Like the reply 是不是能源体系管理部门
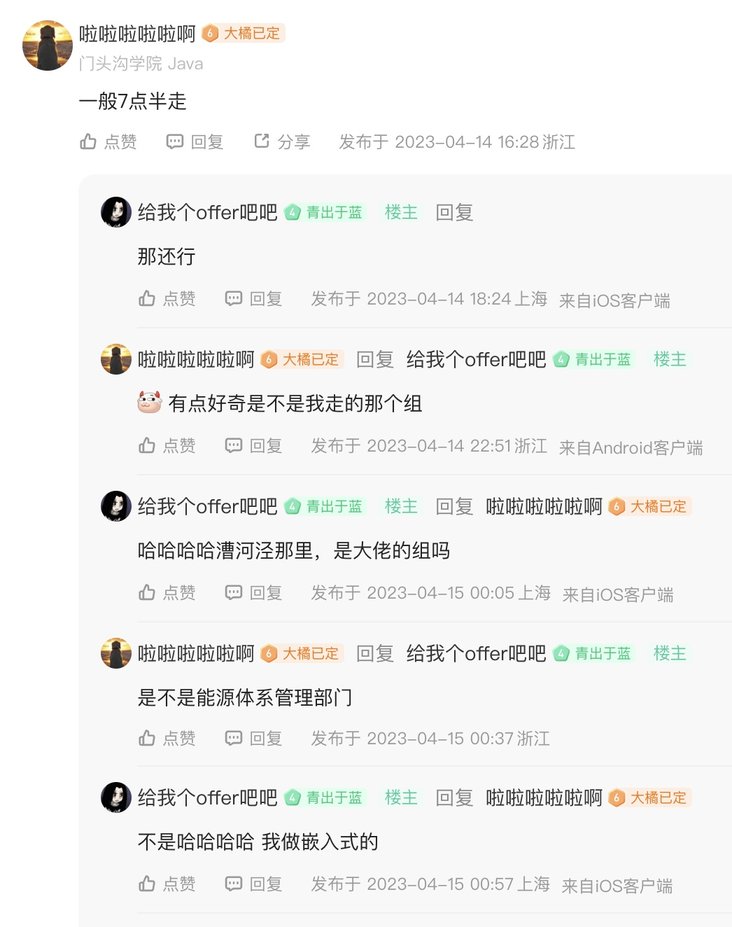The width and height of the screenshot is (732, 927). 167,738
